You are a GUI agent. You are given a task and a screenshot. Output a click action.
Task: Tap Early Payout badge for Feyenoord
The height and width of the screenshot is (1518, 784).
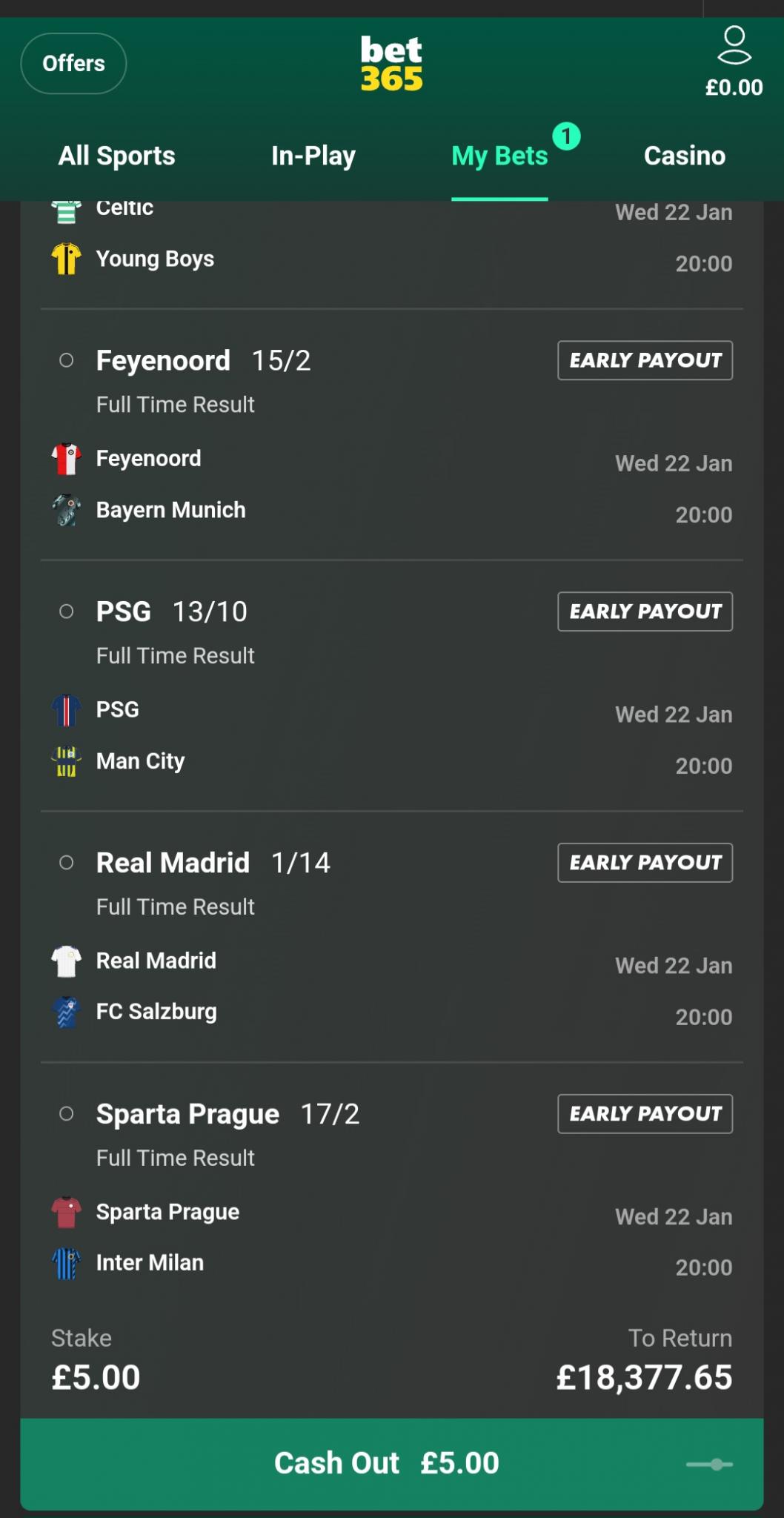coord(645,360)
